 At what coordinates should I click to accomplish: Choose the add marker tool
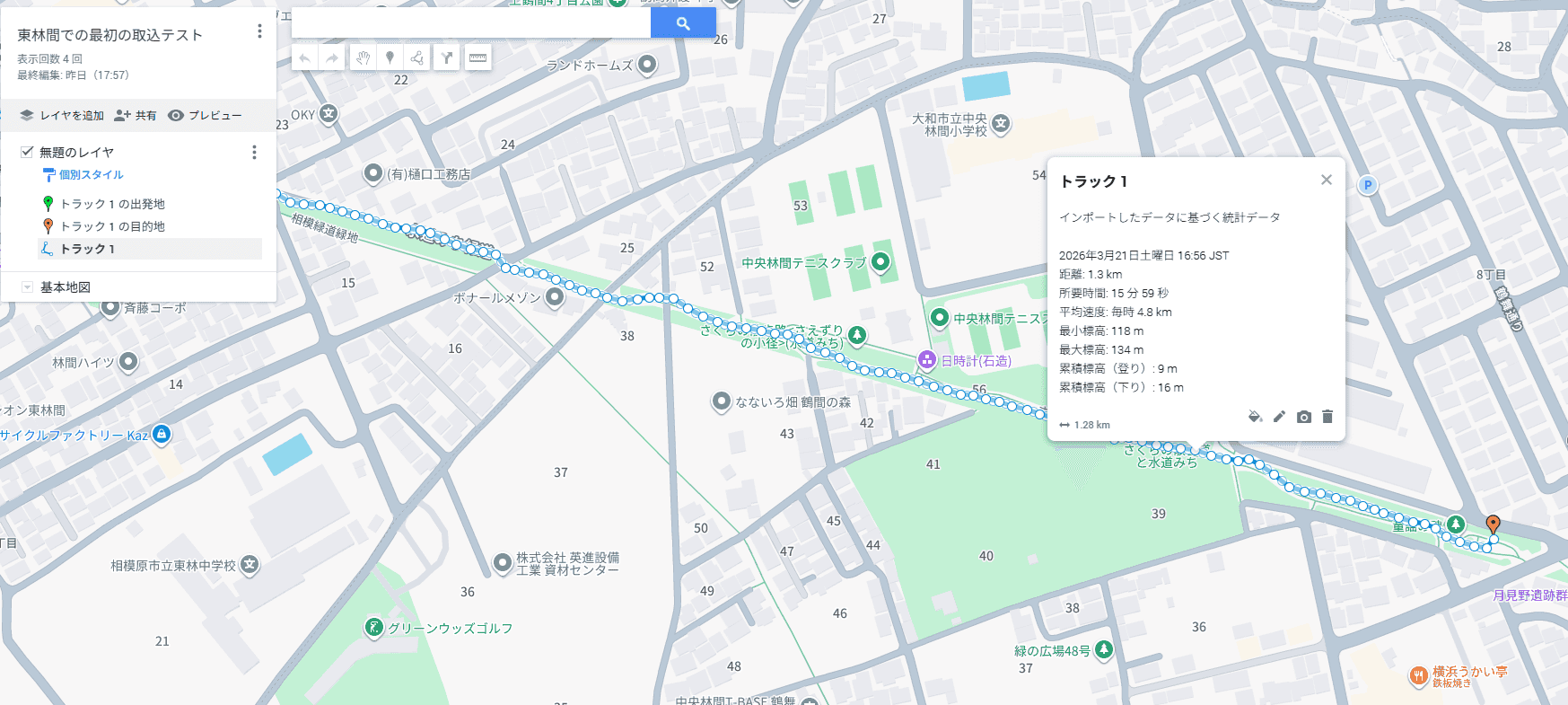click(390, 58)
